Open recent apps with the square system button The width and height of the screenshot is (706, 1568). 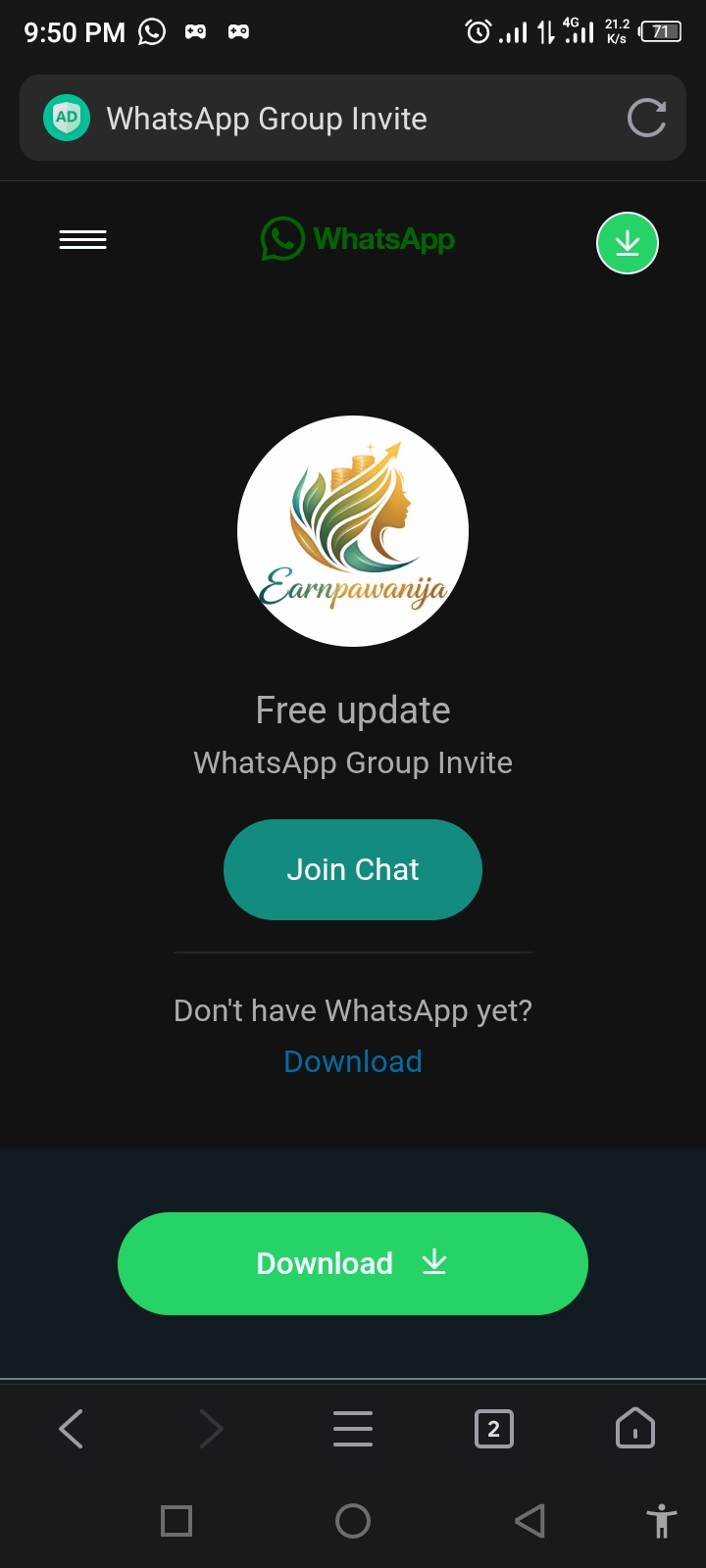pyautogui.click(x=176, y=1521)
